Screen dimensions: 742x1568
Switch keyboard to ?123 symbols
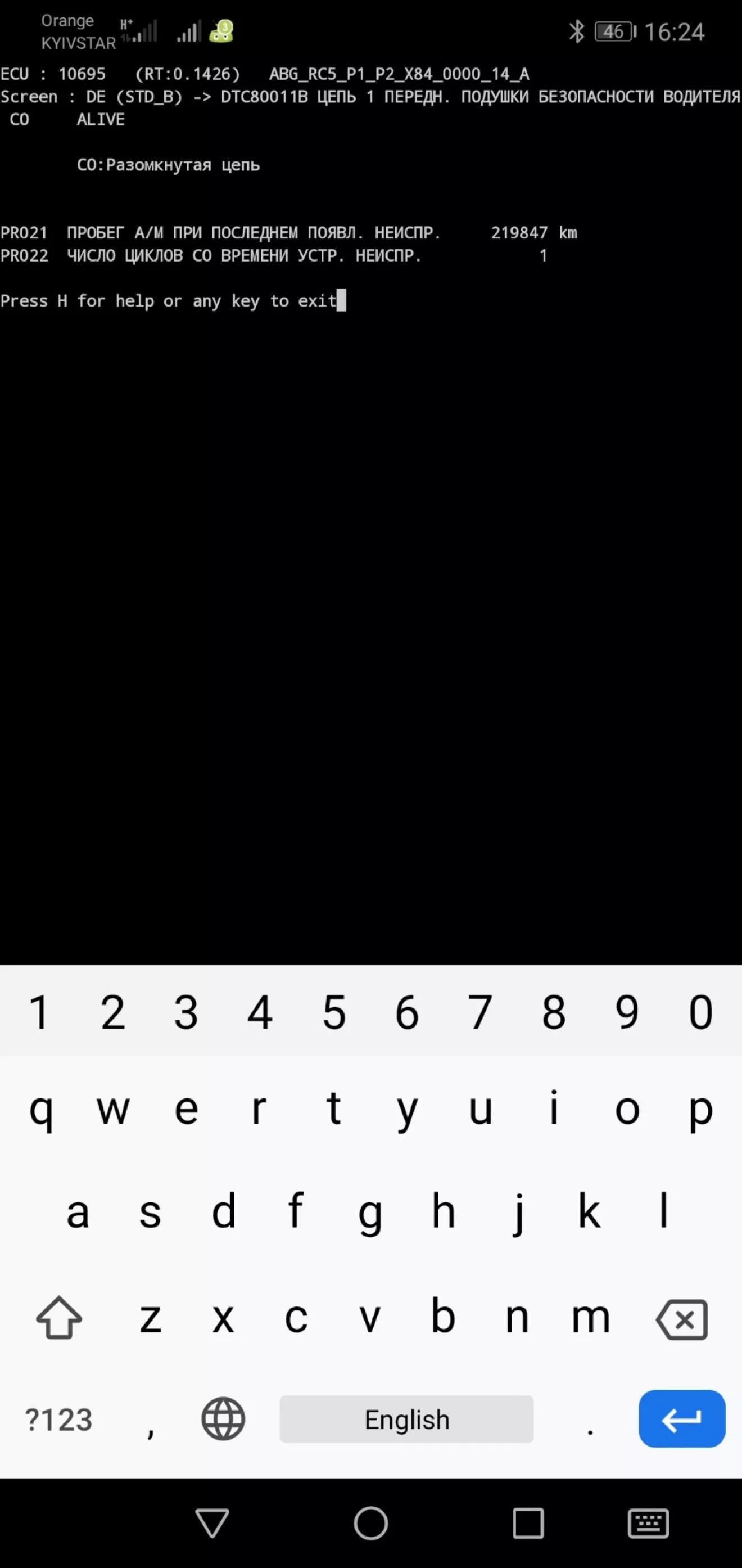[x=58, y=1420]
